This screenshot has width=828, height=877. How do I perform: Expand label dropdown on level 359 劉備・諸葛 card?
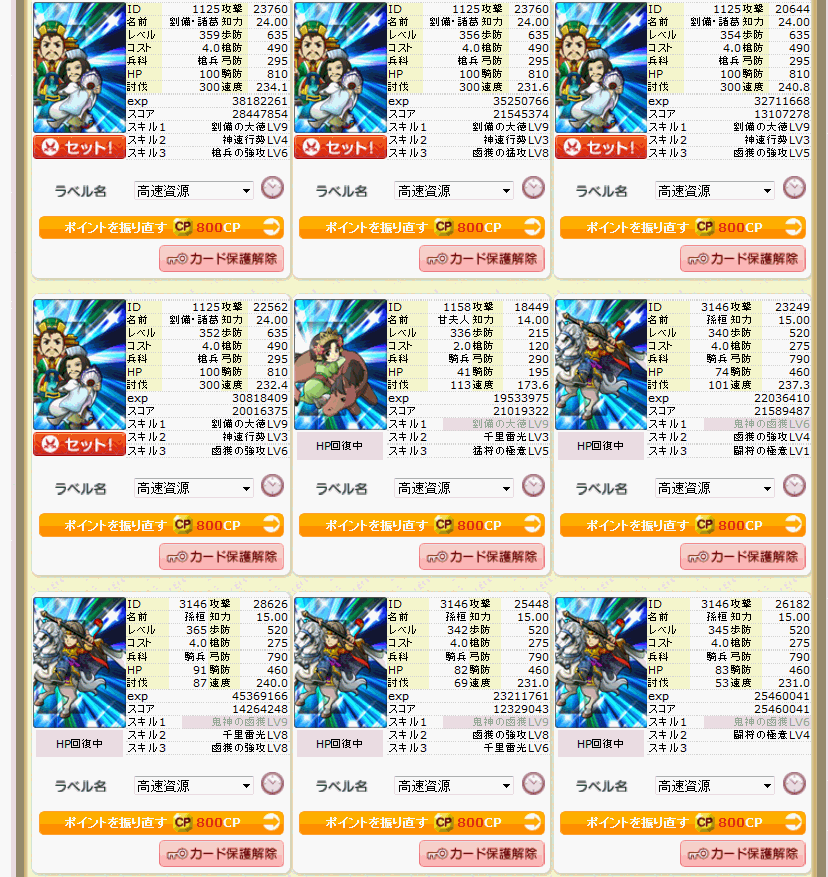[x=193, y=190]
